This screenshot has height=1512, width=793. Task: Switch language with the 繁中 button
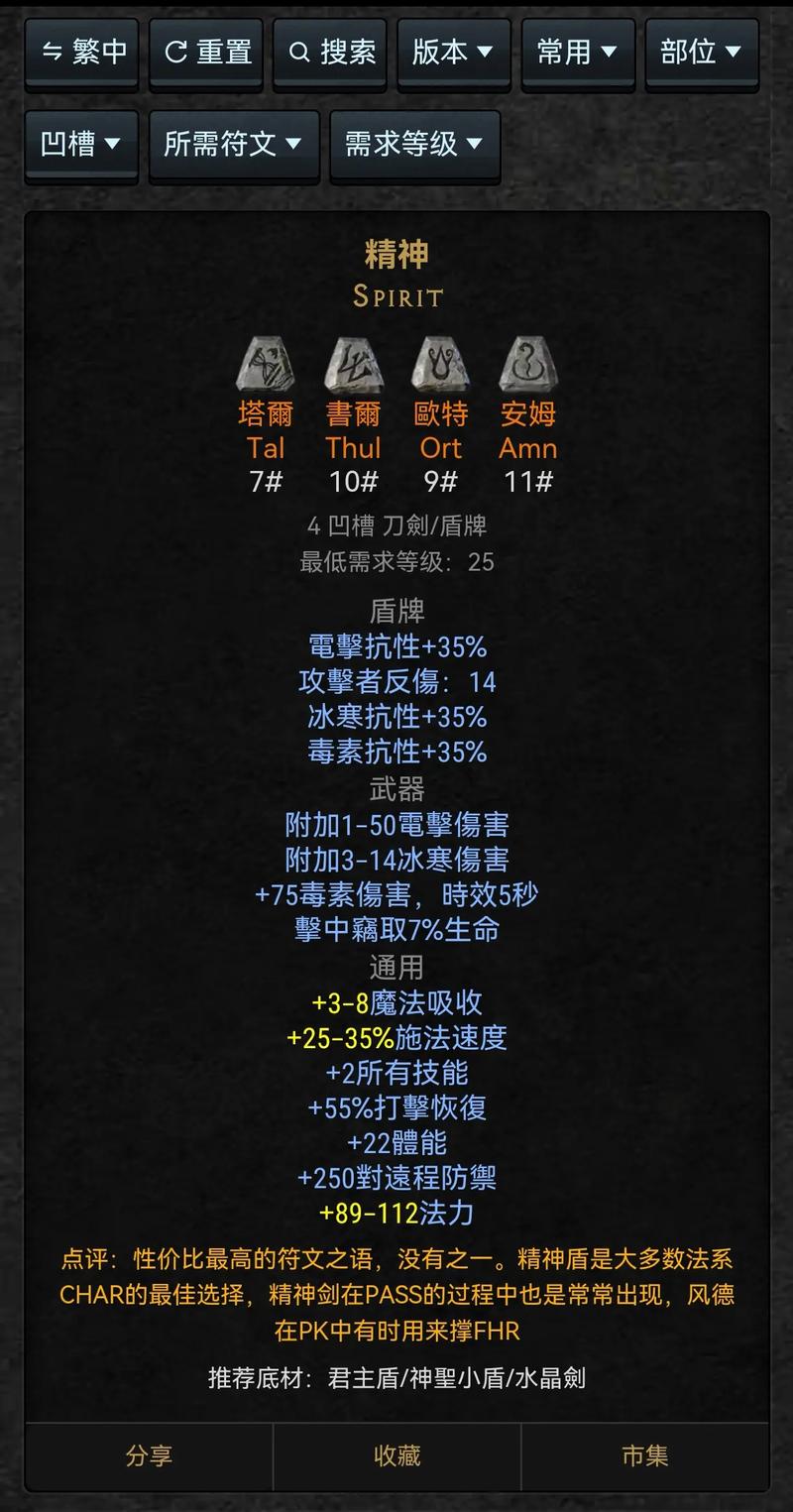[x=81, y=53]
